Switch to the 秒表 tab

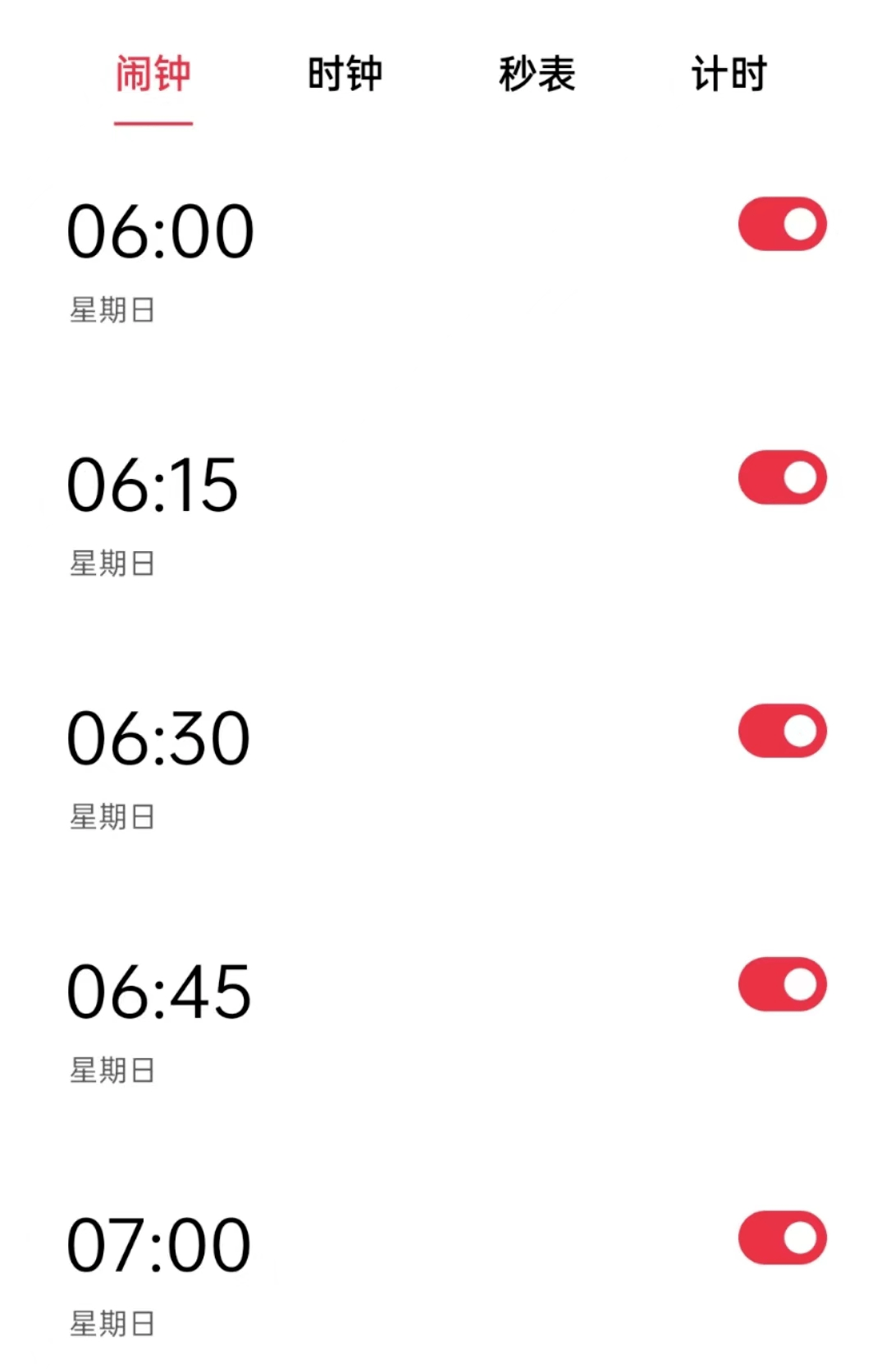pos(537,74)
